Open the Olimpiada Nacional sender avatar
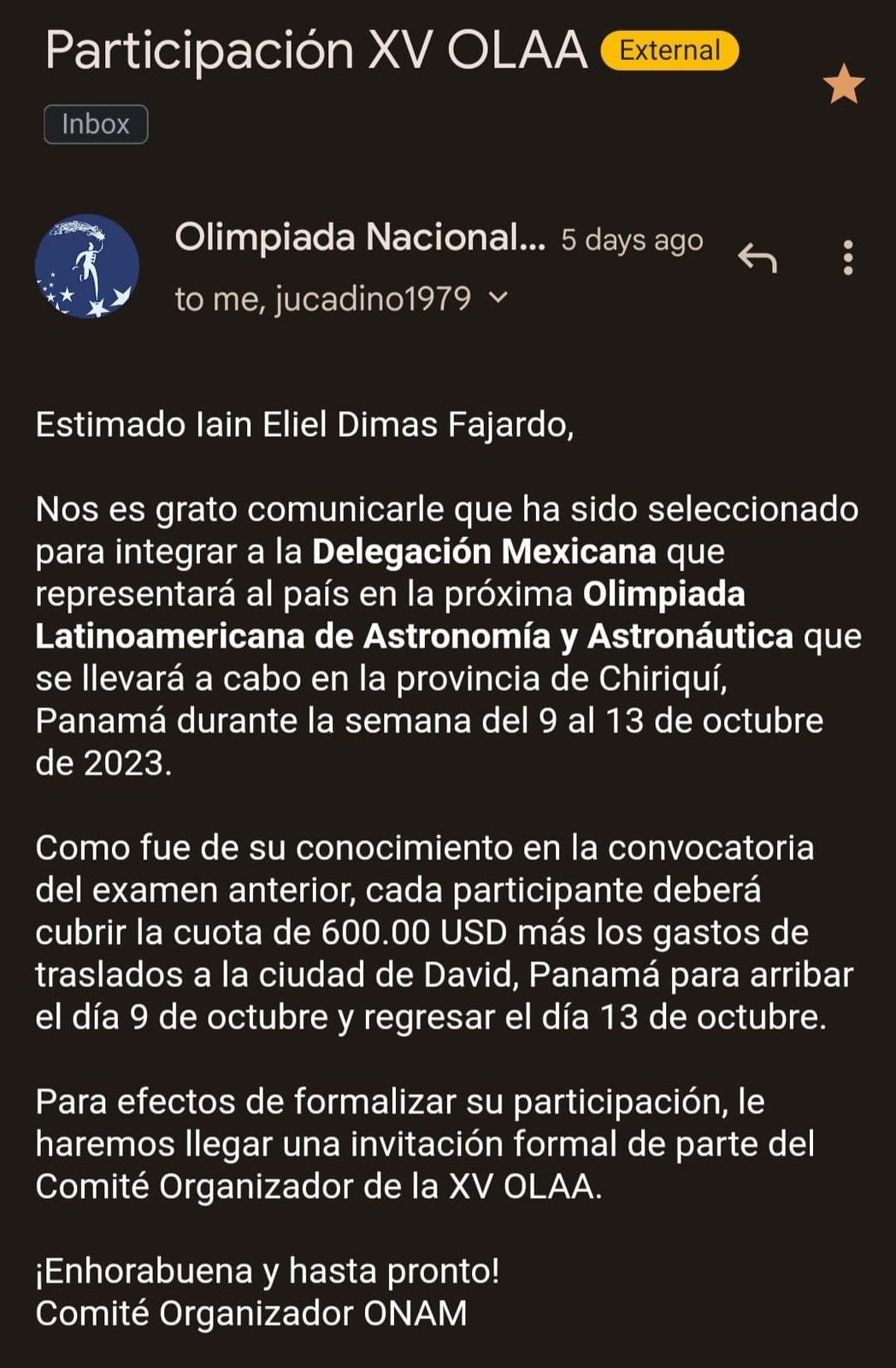 (87, 266)
